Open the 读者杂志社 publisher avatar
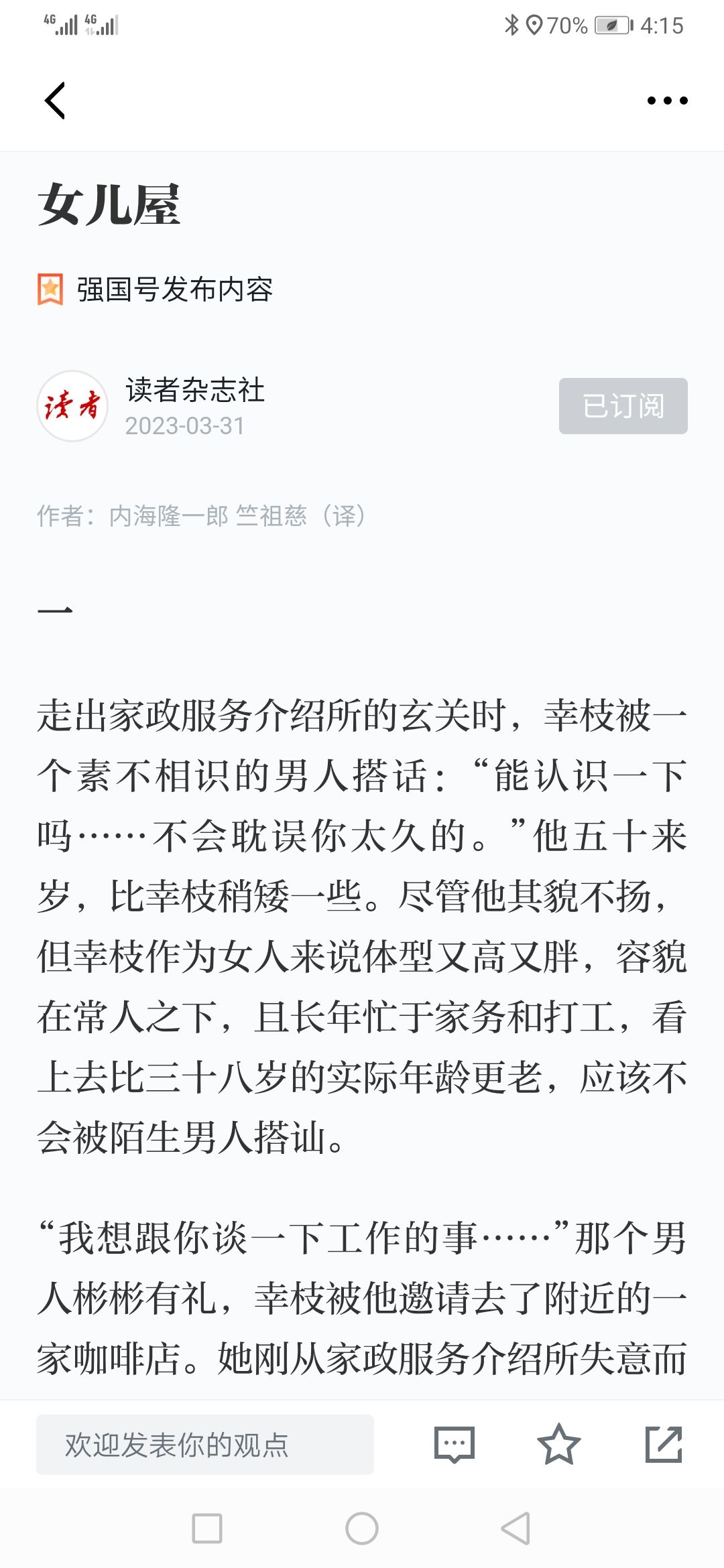 pyautogui.click(x=72, y=406)
